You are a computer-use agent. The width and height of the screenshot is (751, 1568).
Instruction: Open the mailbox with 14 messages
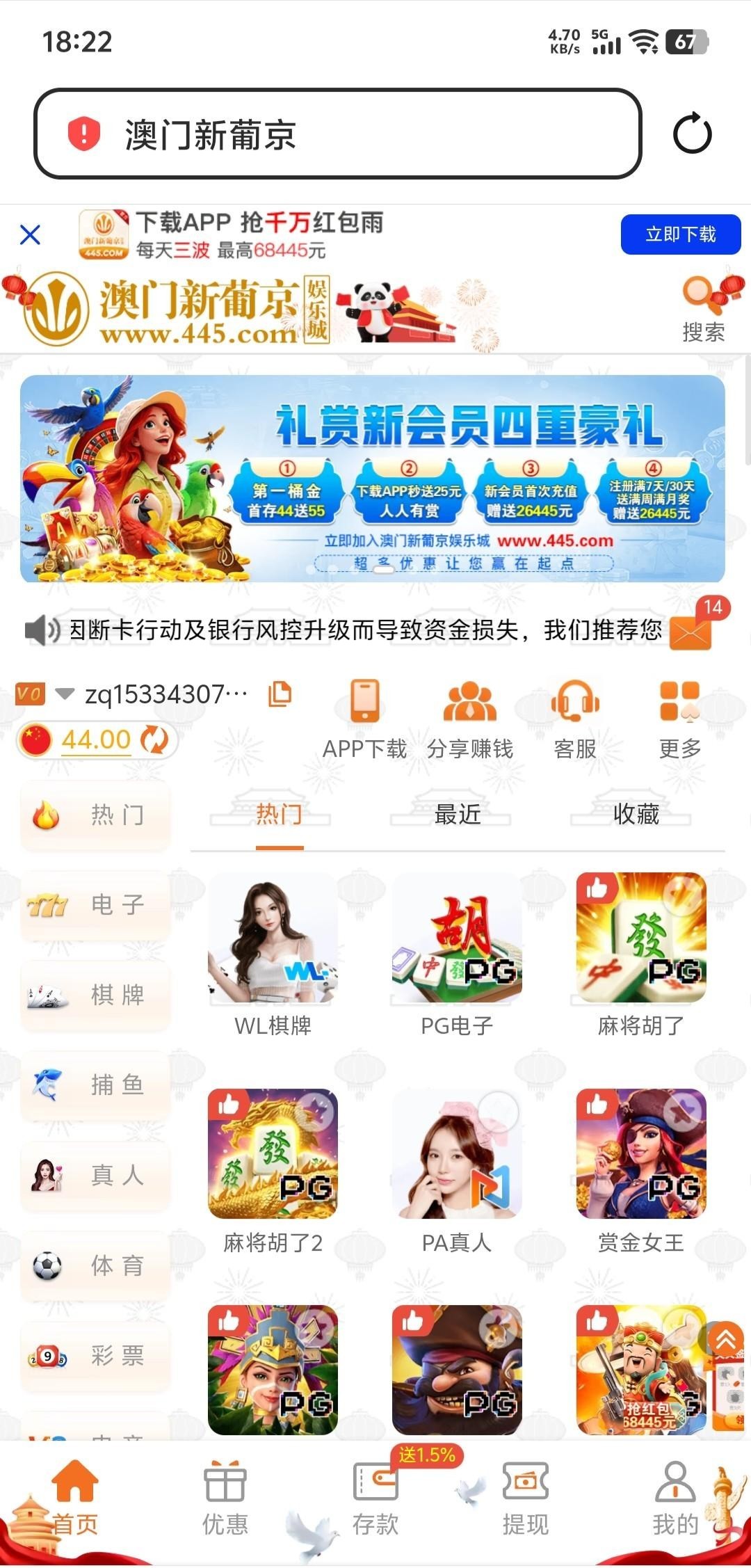[x=691, y=632]
